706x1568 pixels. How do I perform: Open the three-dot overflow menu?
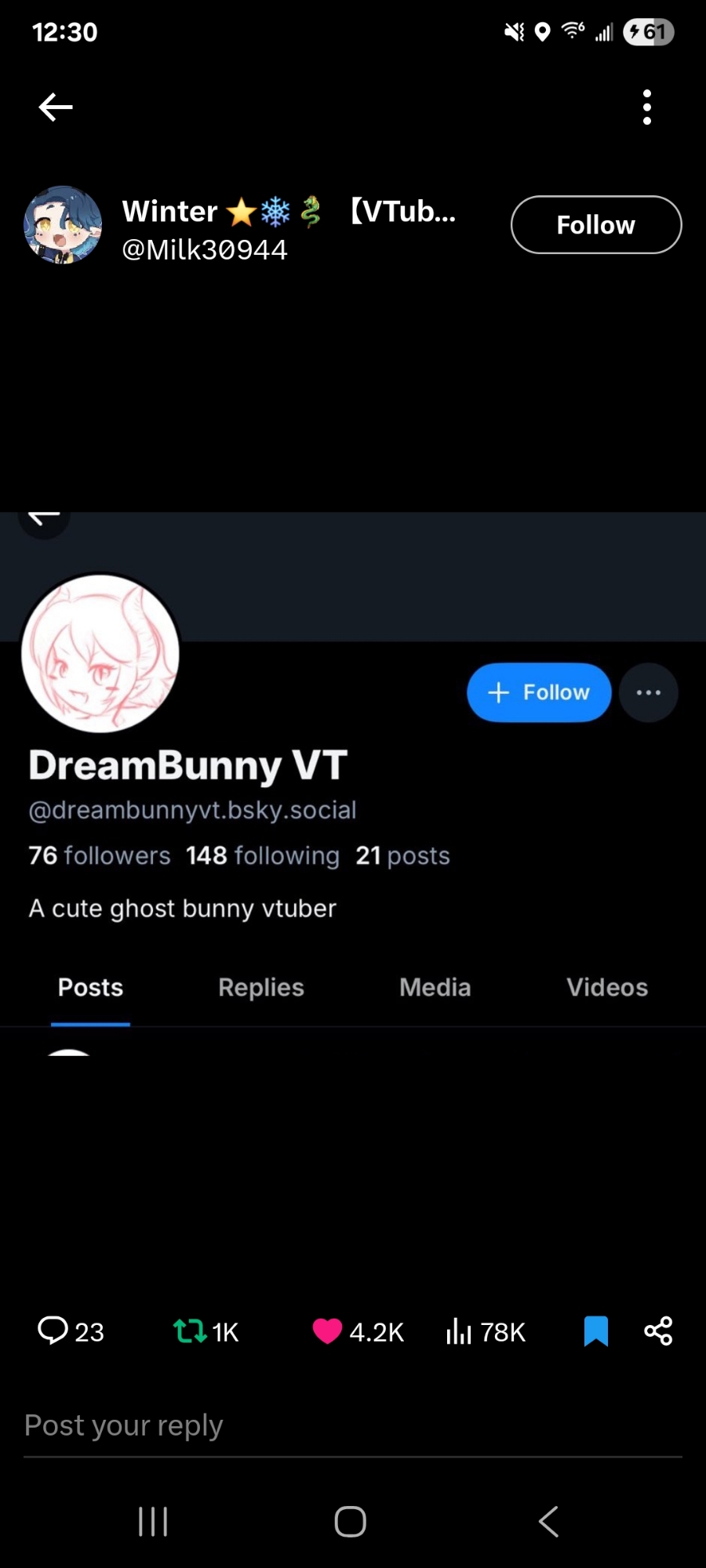(647, 107)
